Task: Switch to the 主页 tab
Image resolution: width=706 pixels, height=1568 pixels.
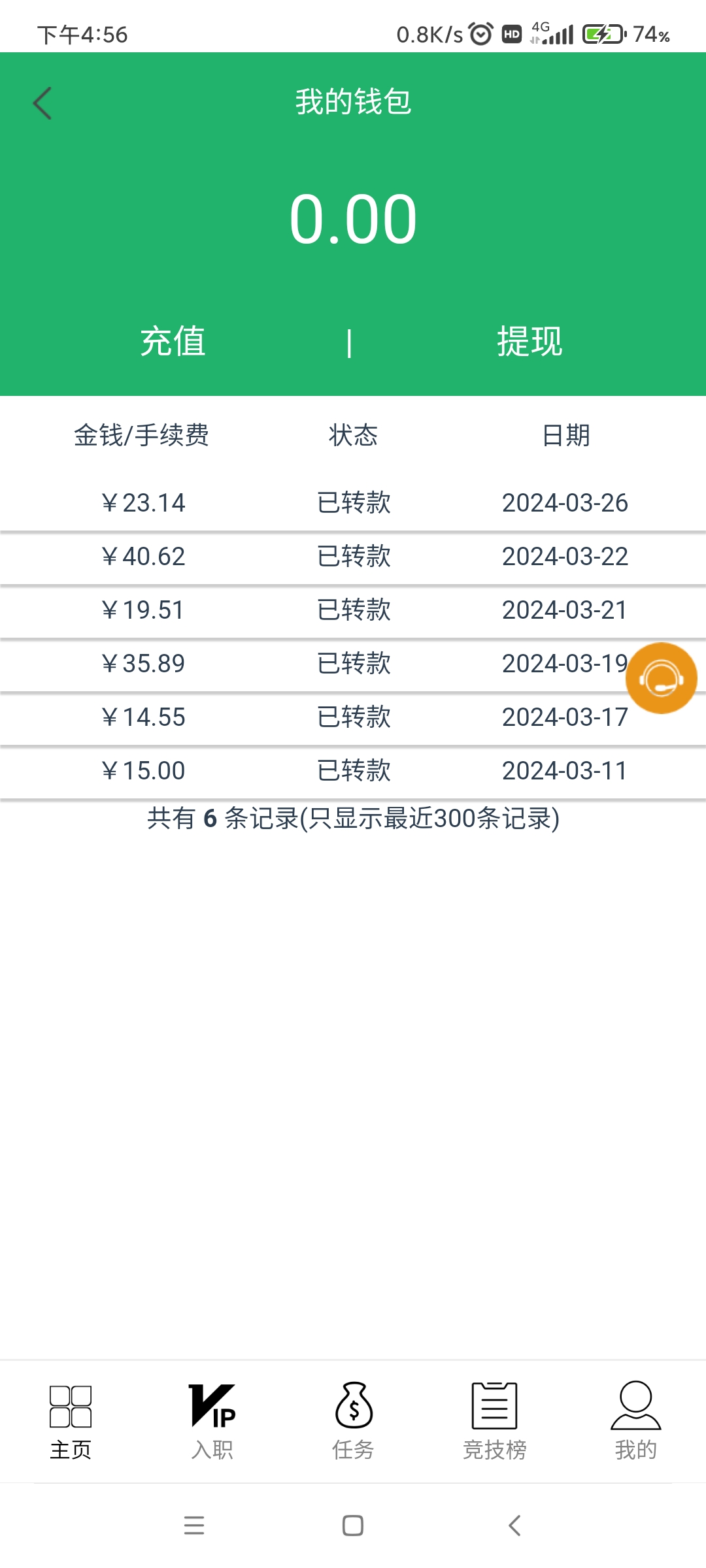Action: click(71, 1421)
